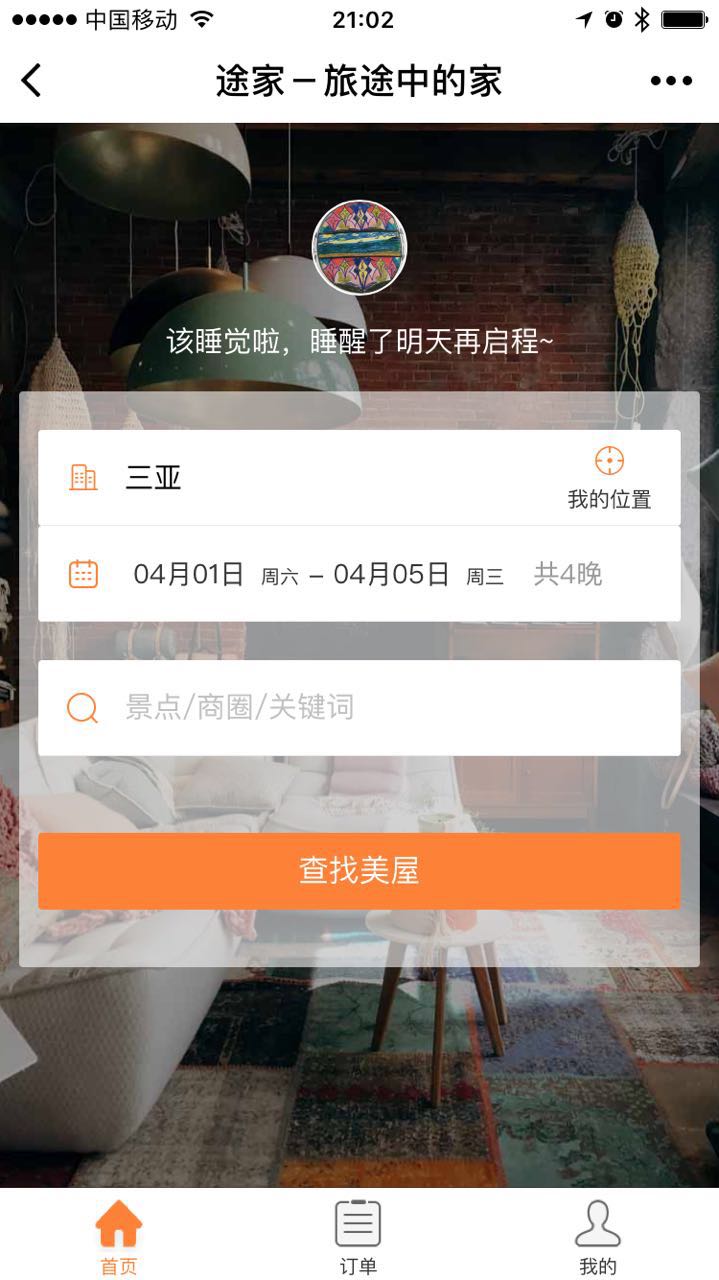Image resolution: width=719 pixels, height=1280 pixels.
Task: Search homes with 查找美屋 button
Action: click(x=359, y=871)
